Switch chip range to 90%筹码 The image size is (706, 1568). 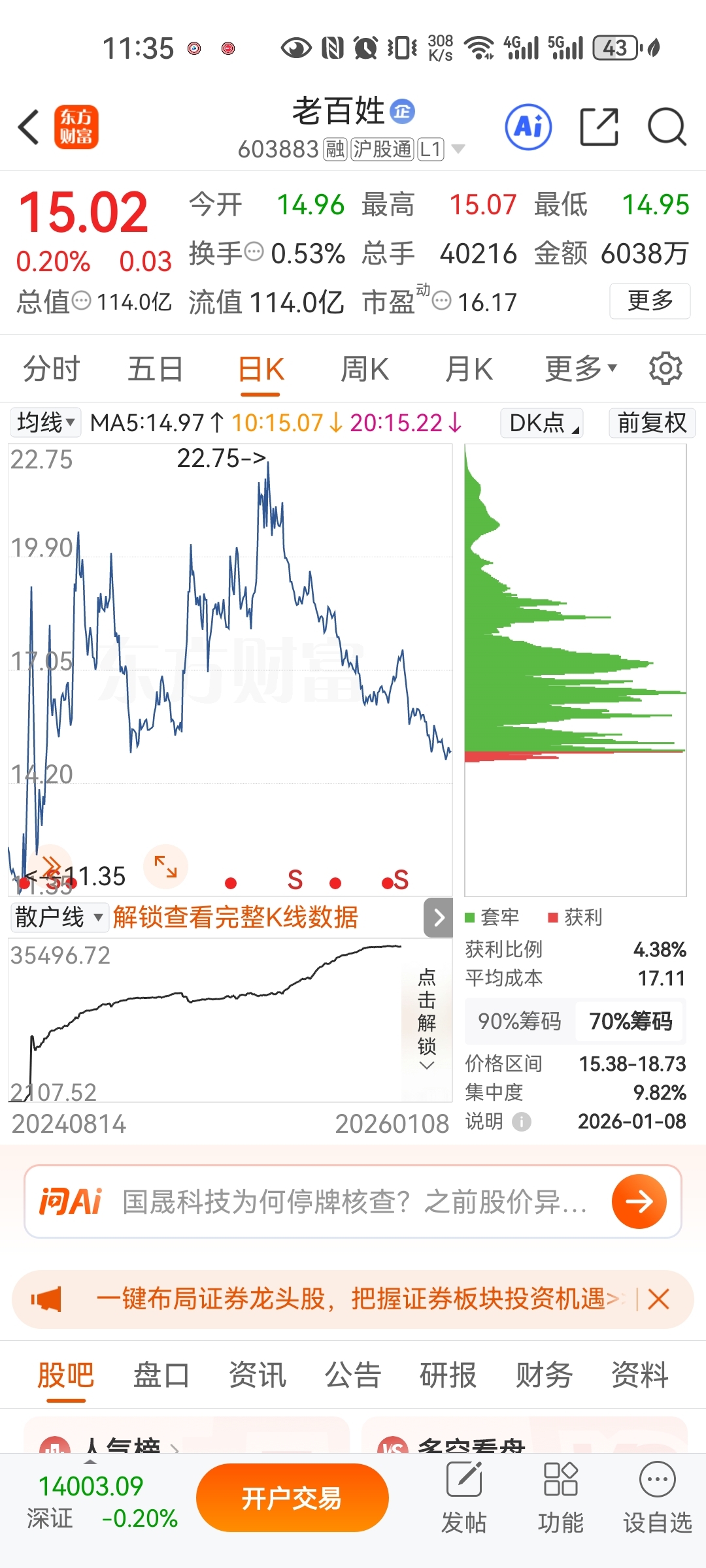tap(520, 1021)
